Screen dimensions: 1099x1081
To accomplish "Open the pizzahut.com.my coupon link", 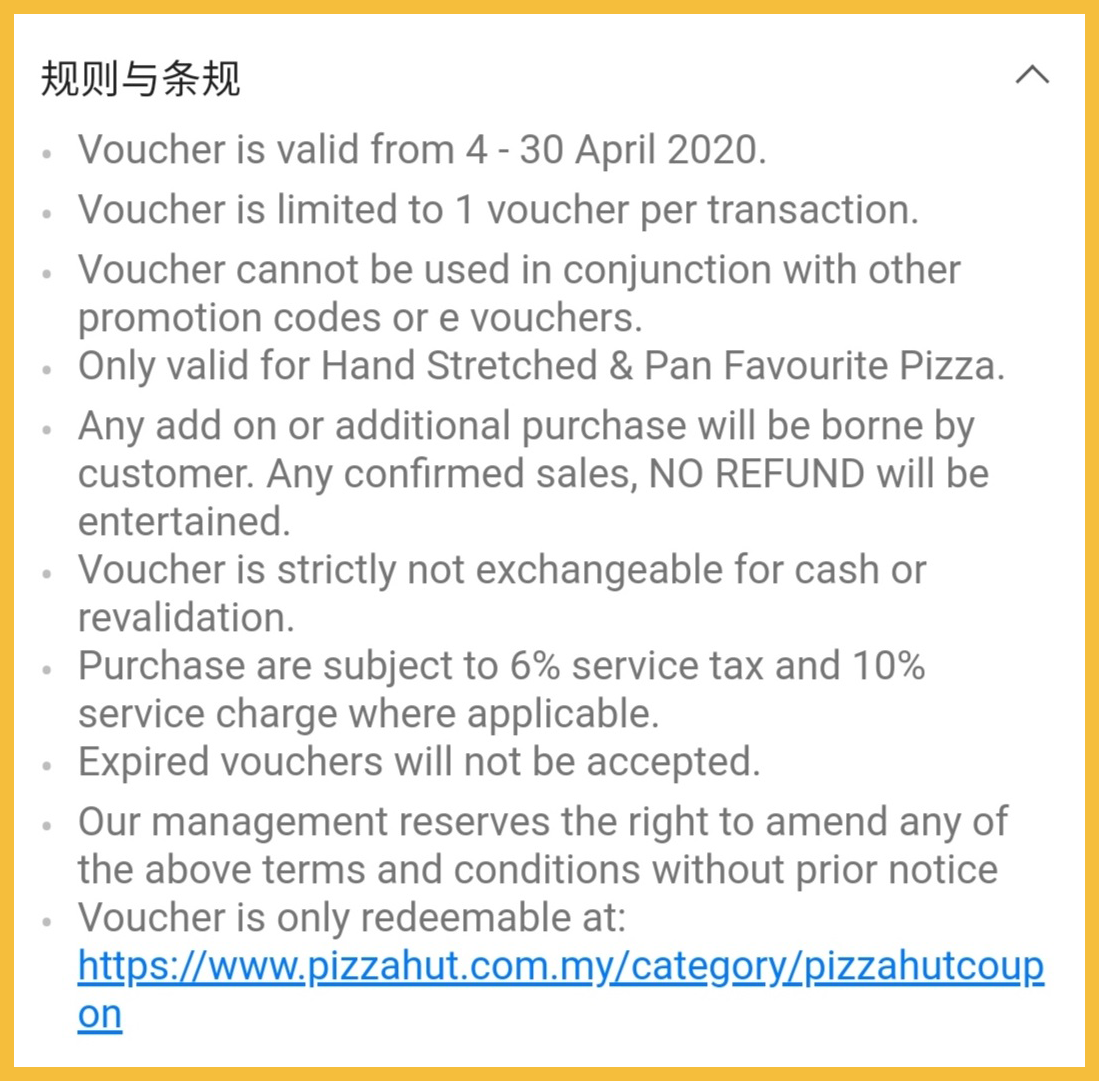I will pyautogui.click(x=560, y=967).
